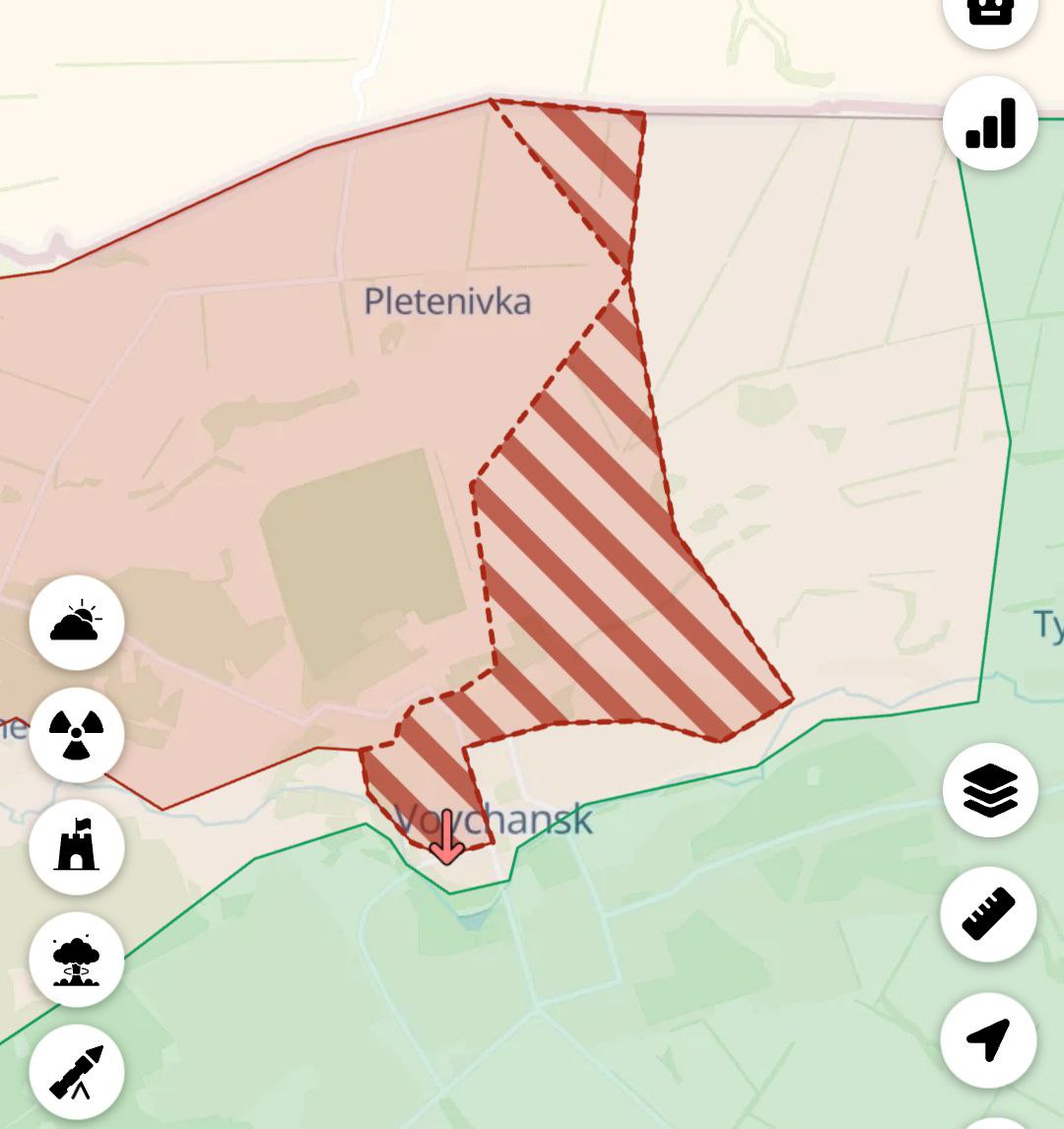Tap the pink arrow marker near Vovchansk
This screenshot has width=1064, height=1129.
click(447, 837)
